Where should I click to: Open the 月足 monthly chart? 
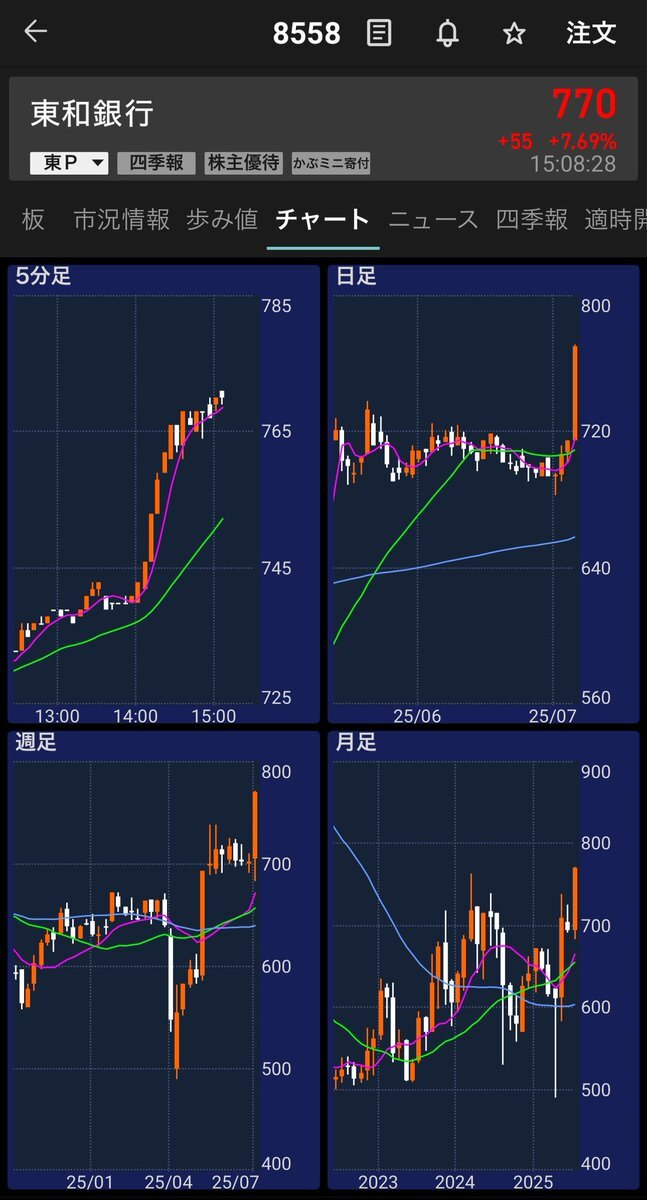(483, 962)
